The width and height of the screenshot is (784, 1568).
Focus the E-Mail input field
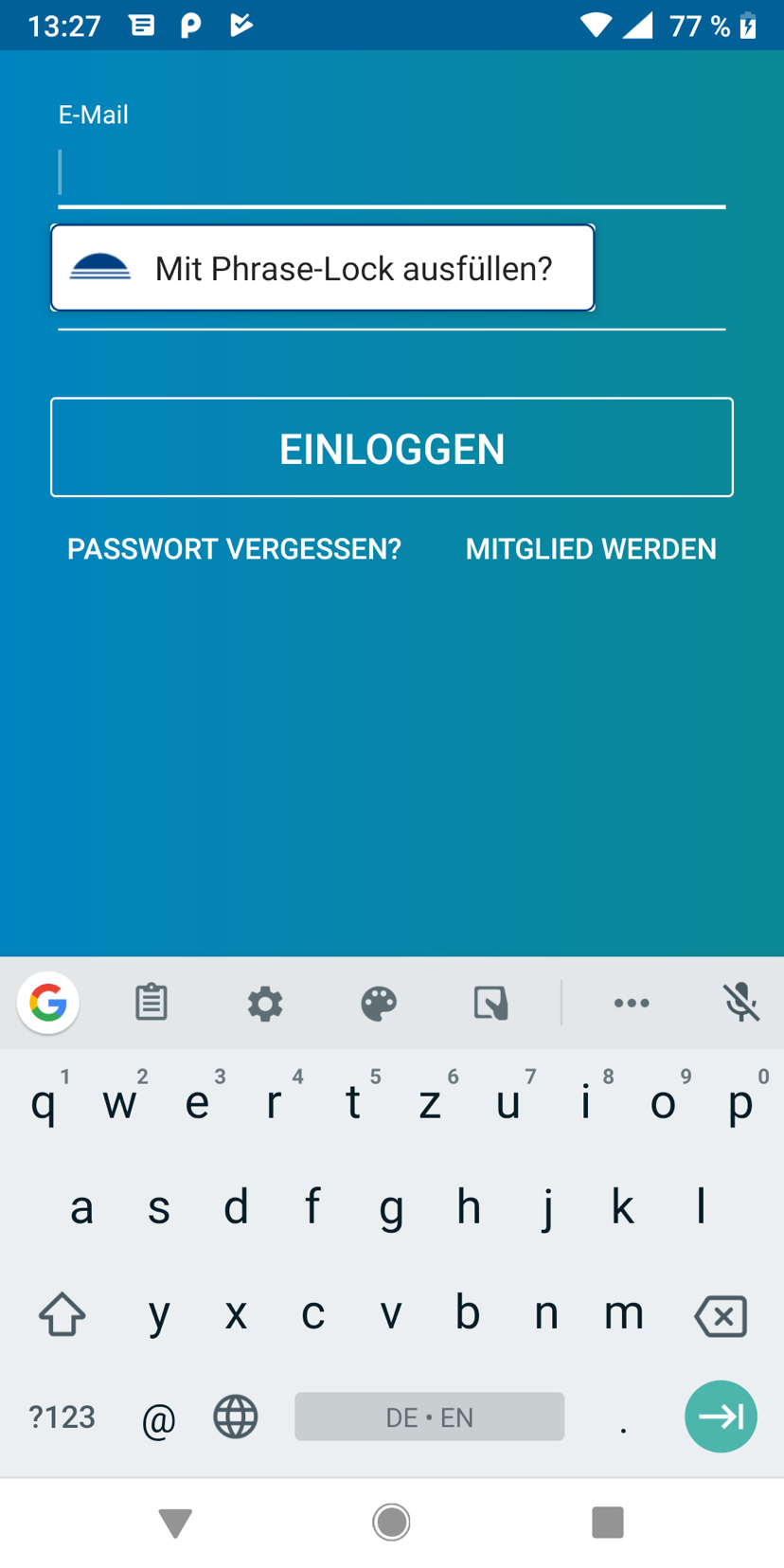(x=391, y=174)
